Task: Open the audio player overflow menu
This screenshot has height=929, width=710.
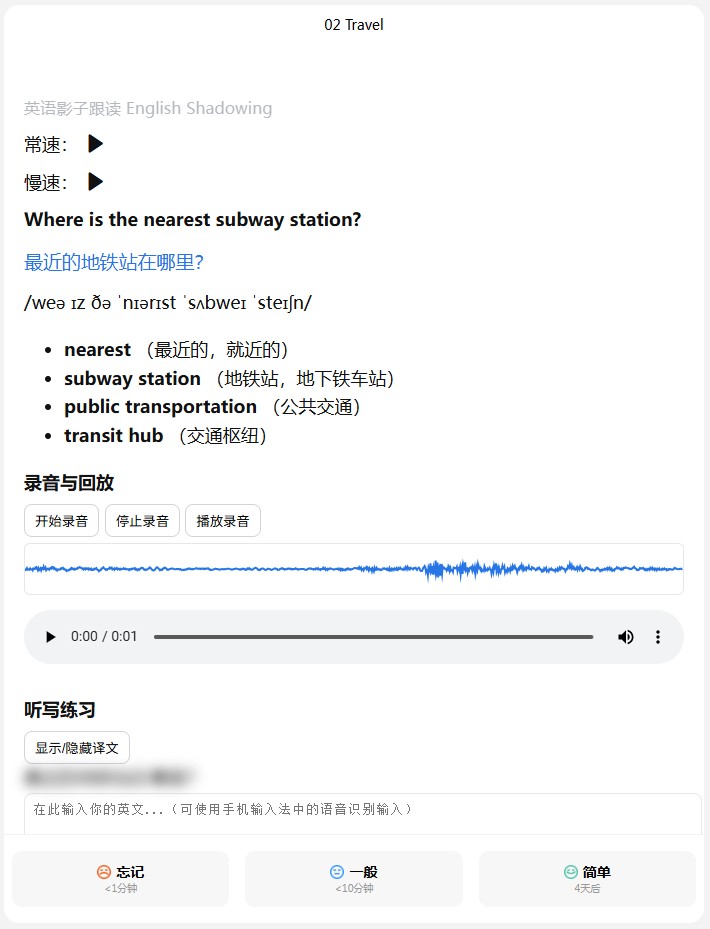Action: [658, 637]
